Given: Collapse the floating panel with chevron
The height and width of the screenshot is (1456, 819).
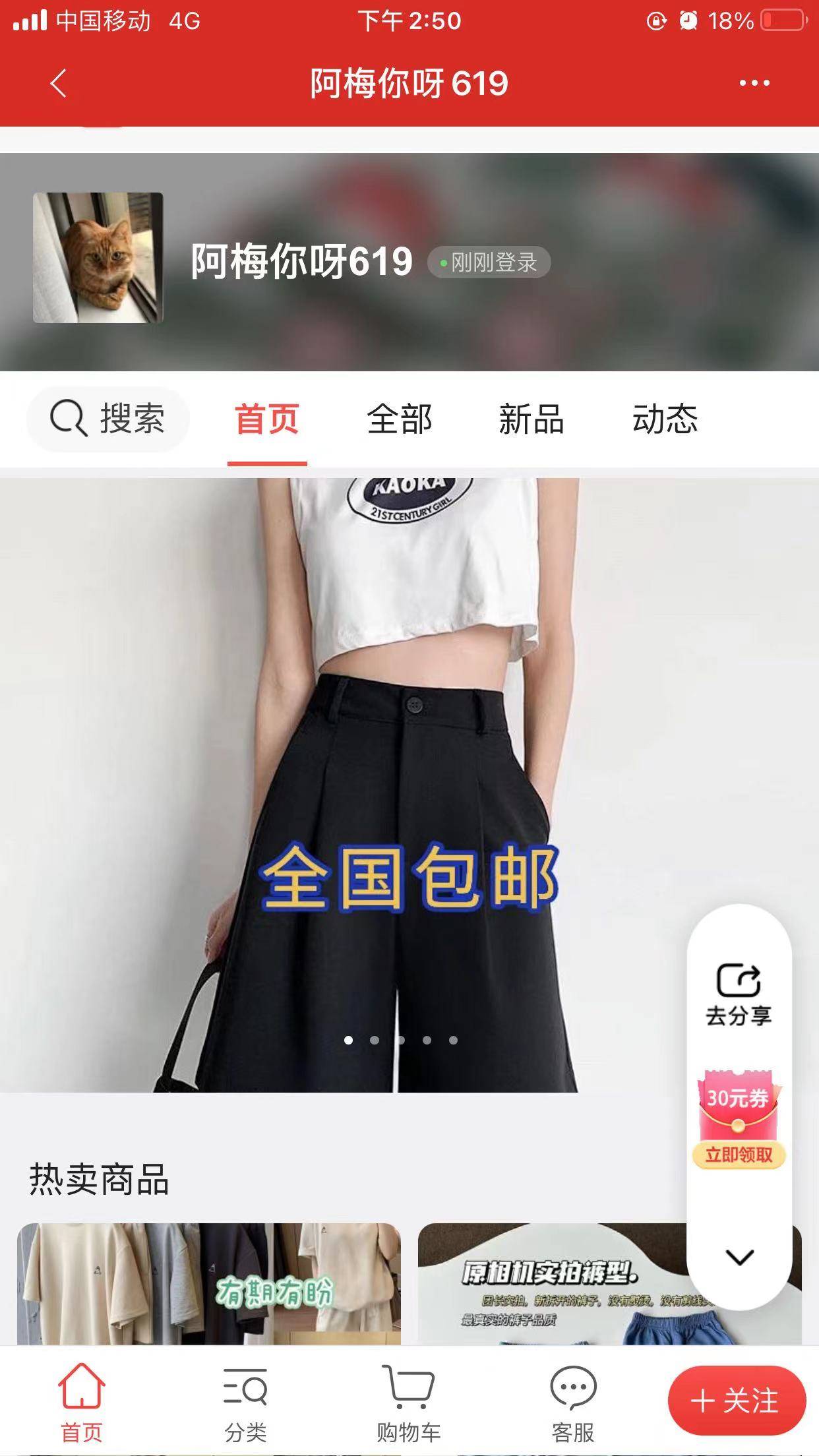Looking at the screenshot, I should [739, 1257].
